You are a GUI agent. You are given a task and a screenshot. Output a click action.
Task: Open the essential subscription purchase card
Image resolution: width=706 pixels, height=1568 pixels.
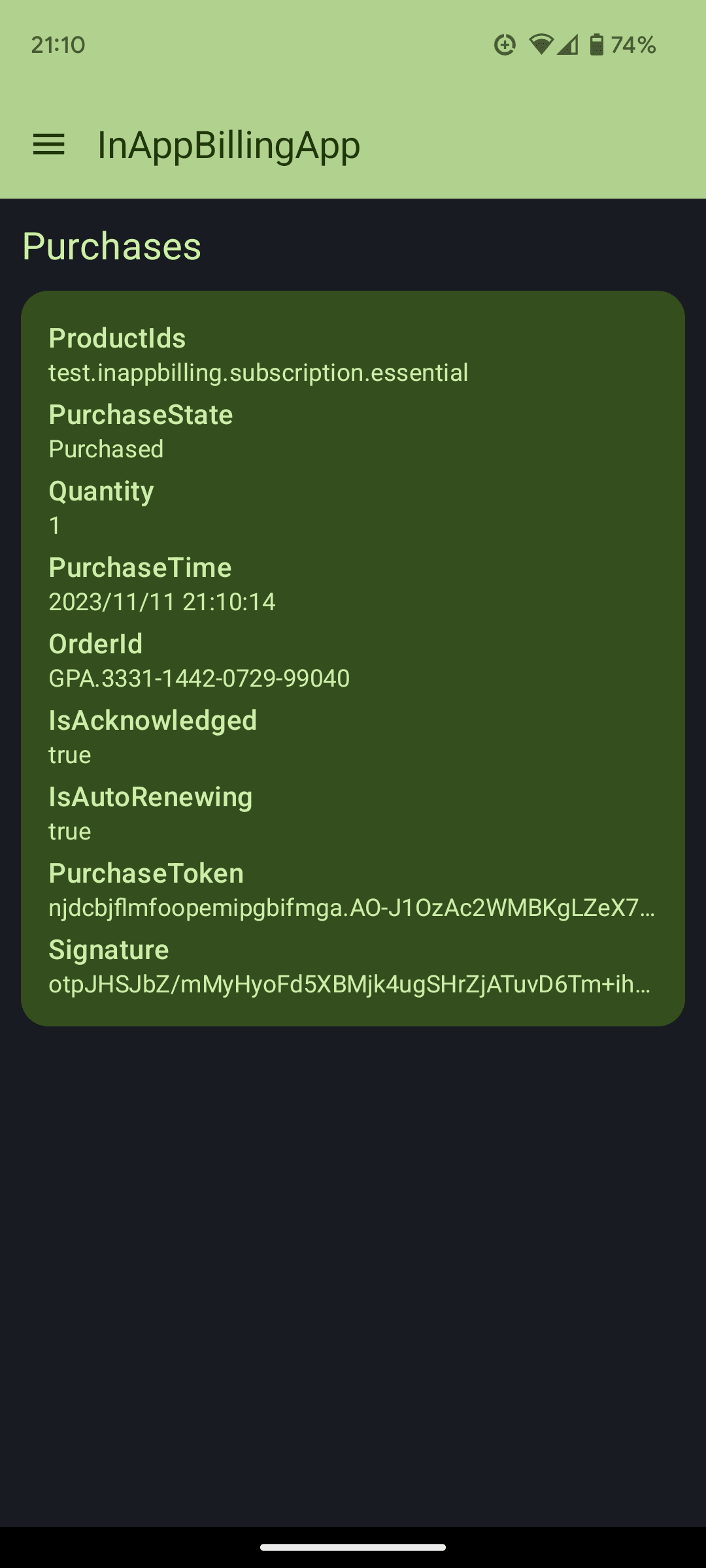[x=353, y=658]
